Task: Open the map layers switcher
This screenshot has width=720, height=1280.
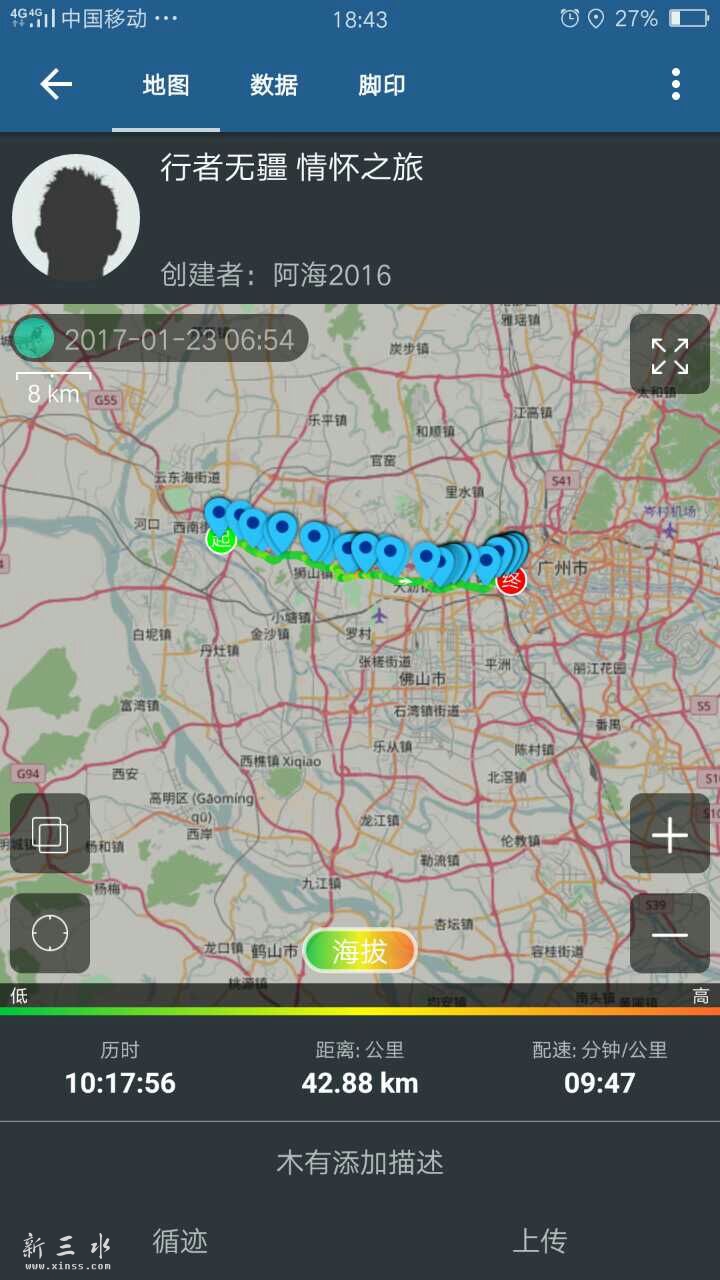Action: 50,834
